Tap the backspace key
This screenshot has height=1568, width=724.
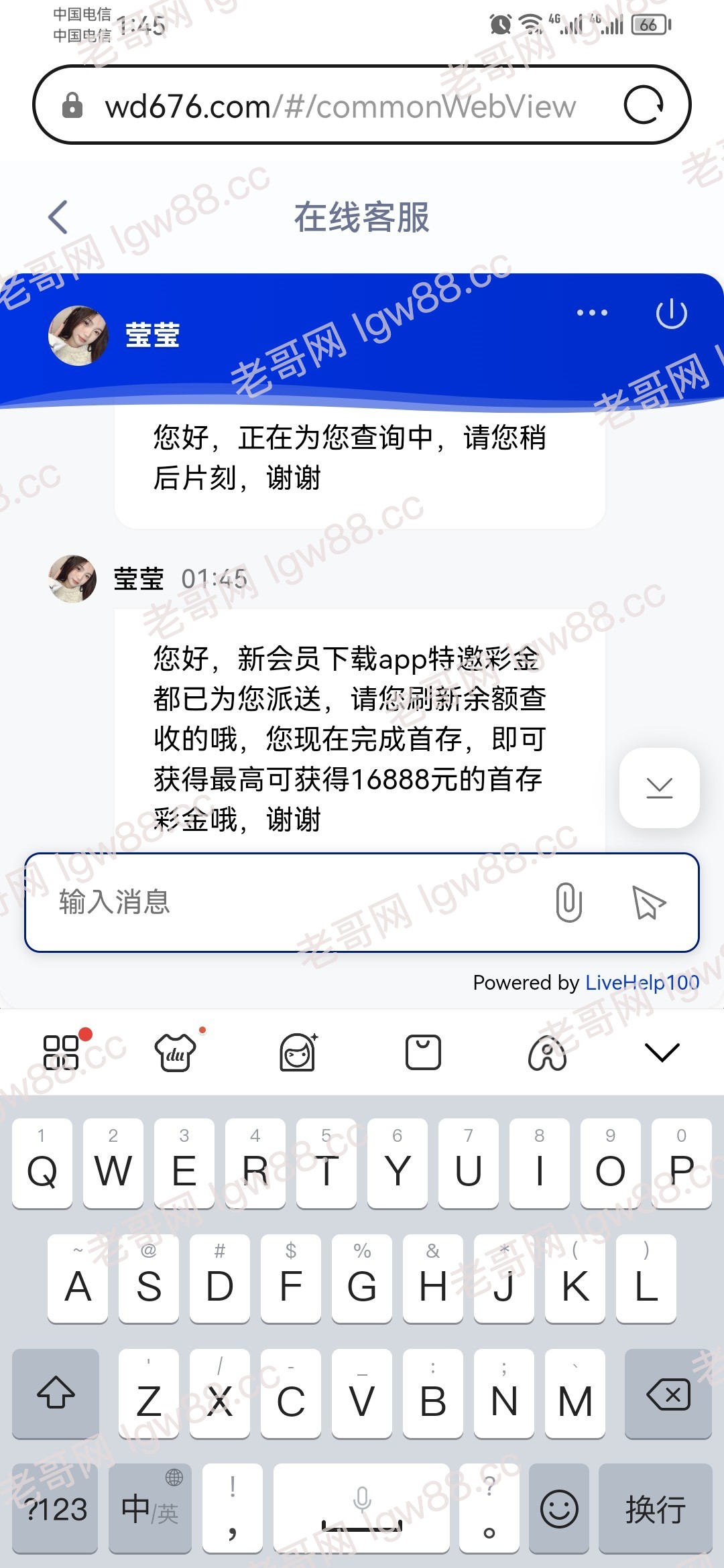668,1395
